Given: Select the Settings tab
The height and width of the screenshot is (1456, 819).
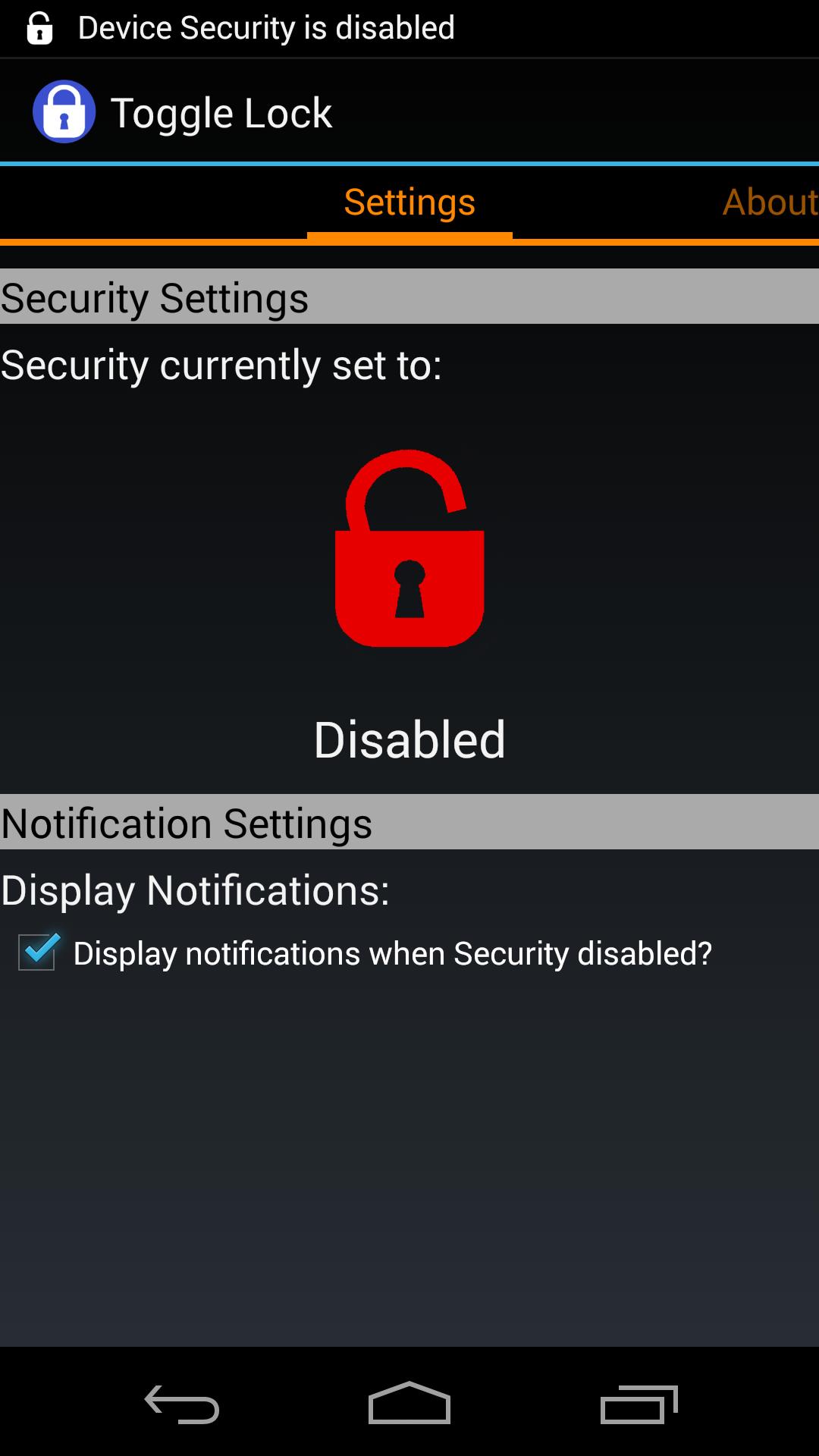Looking at the screenshot, I should 409,202.
